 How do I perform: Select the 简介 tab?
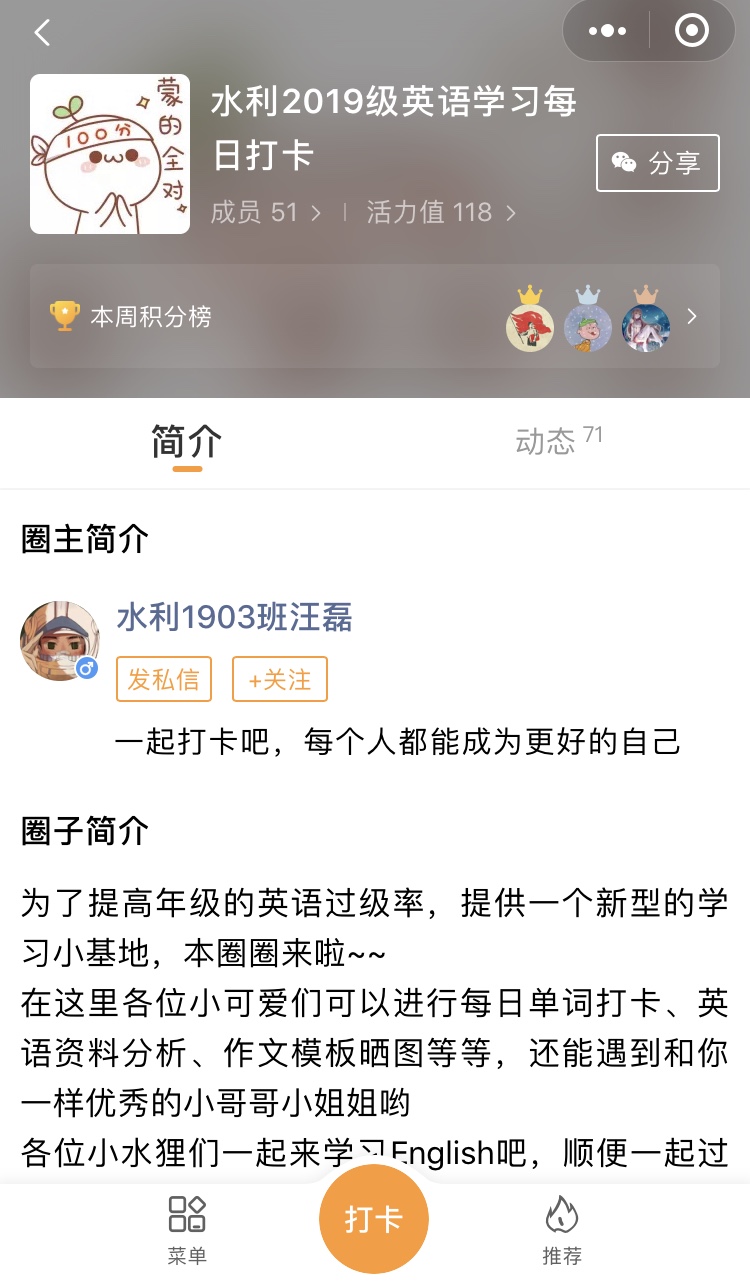pyautogui.click(x=187, y=441)
